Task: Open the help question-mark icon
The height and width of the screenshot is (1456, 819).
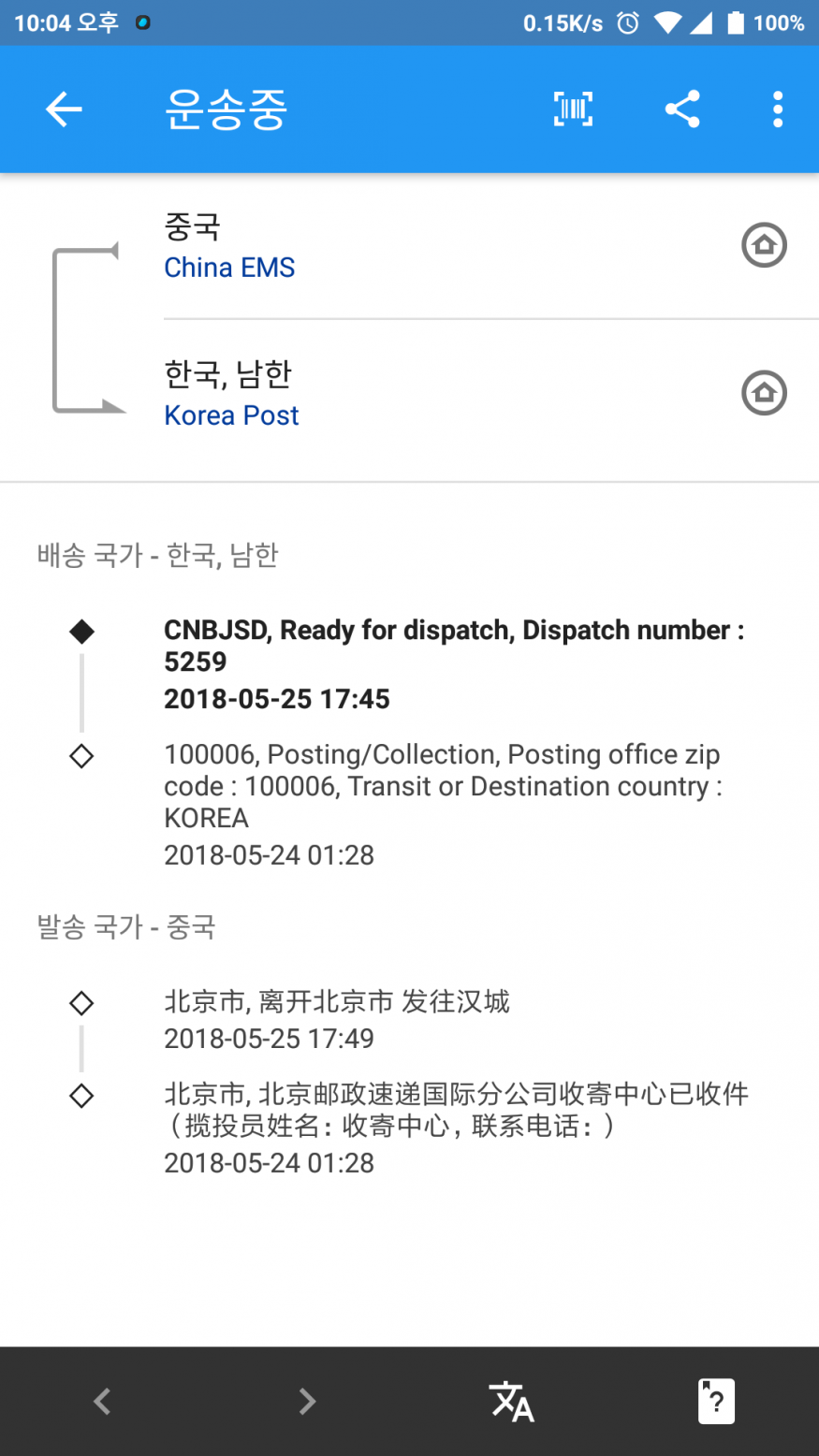Action: point(716,1401)
